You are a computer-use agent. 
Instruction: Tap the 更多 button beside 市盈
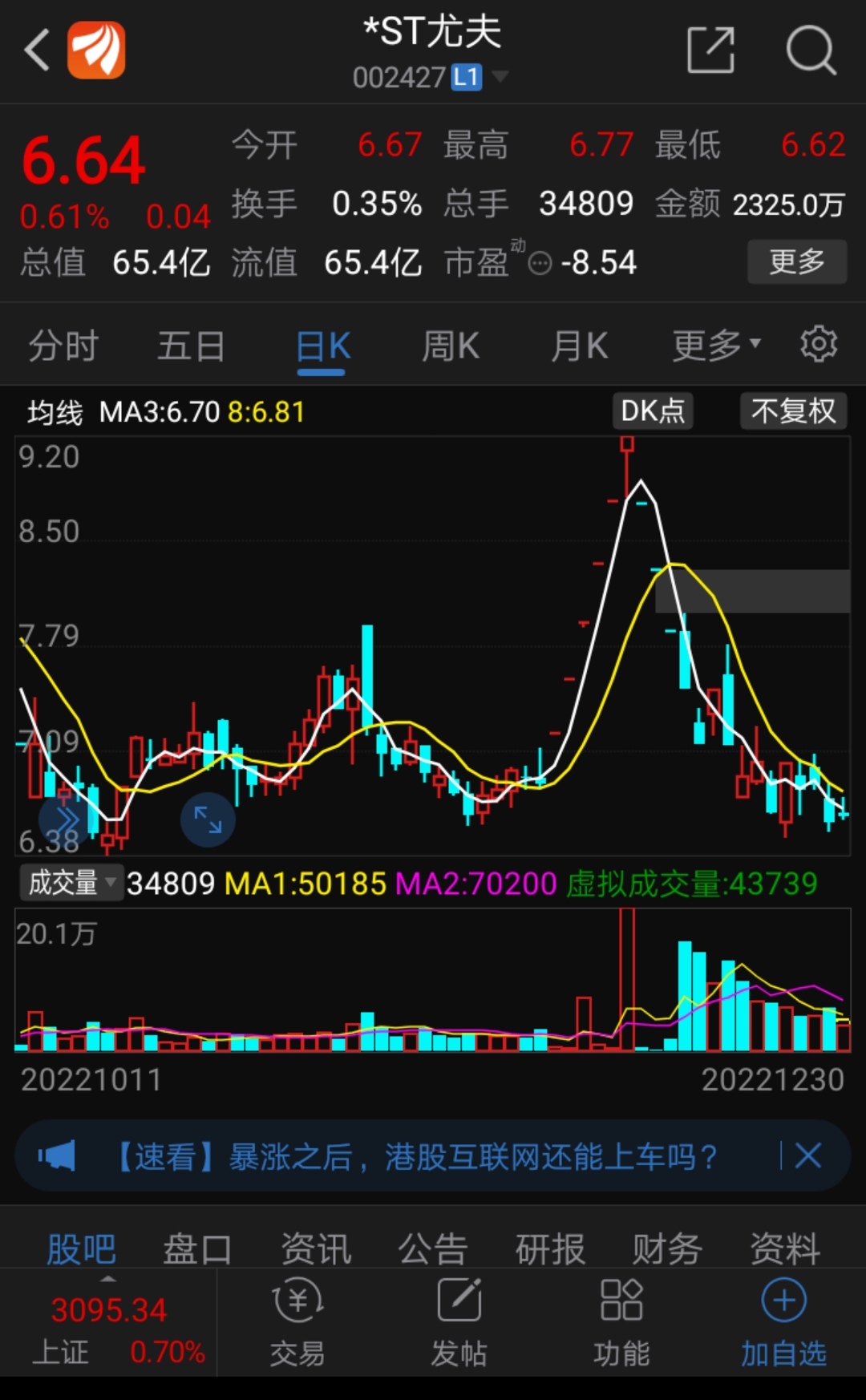[x=796, y=261]
